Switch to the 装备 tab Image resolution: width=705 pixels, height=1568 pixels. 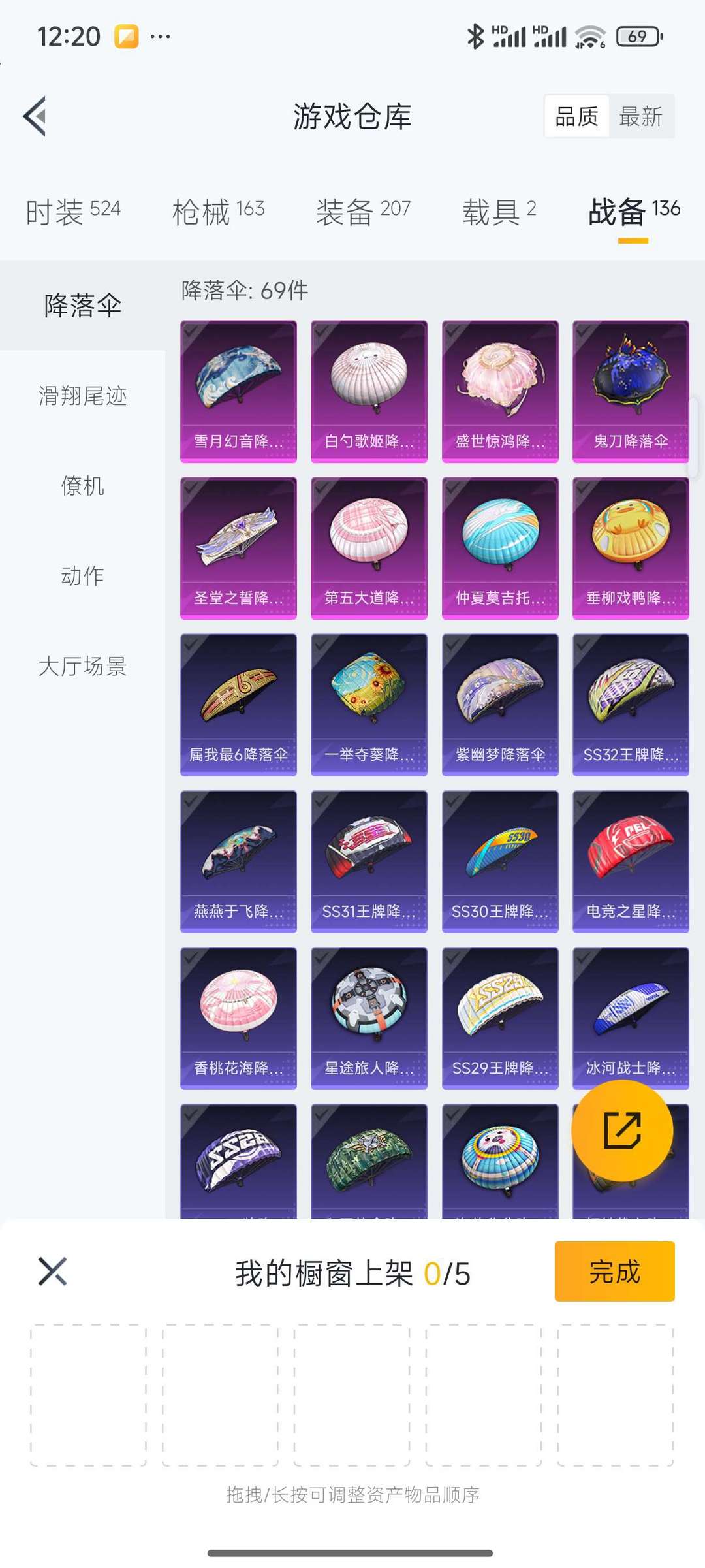pos(363,212)
